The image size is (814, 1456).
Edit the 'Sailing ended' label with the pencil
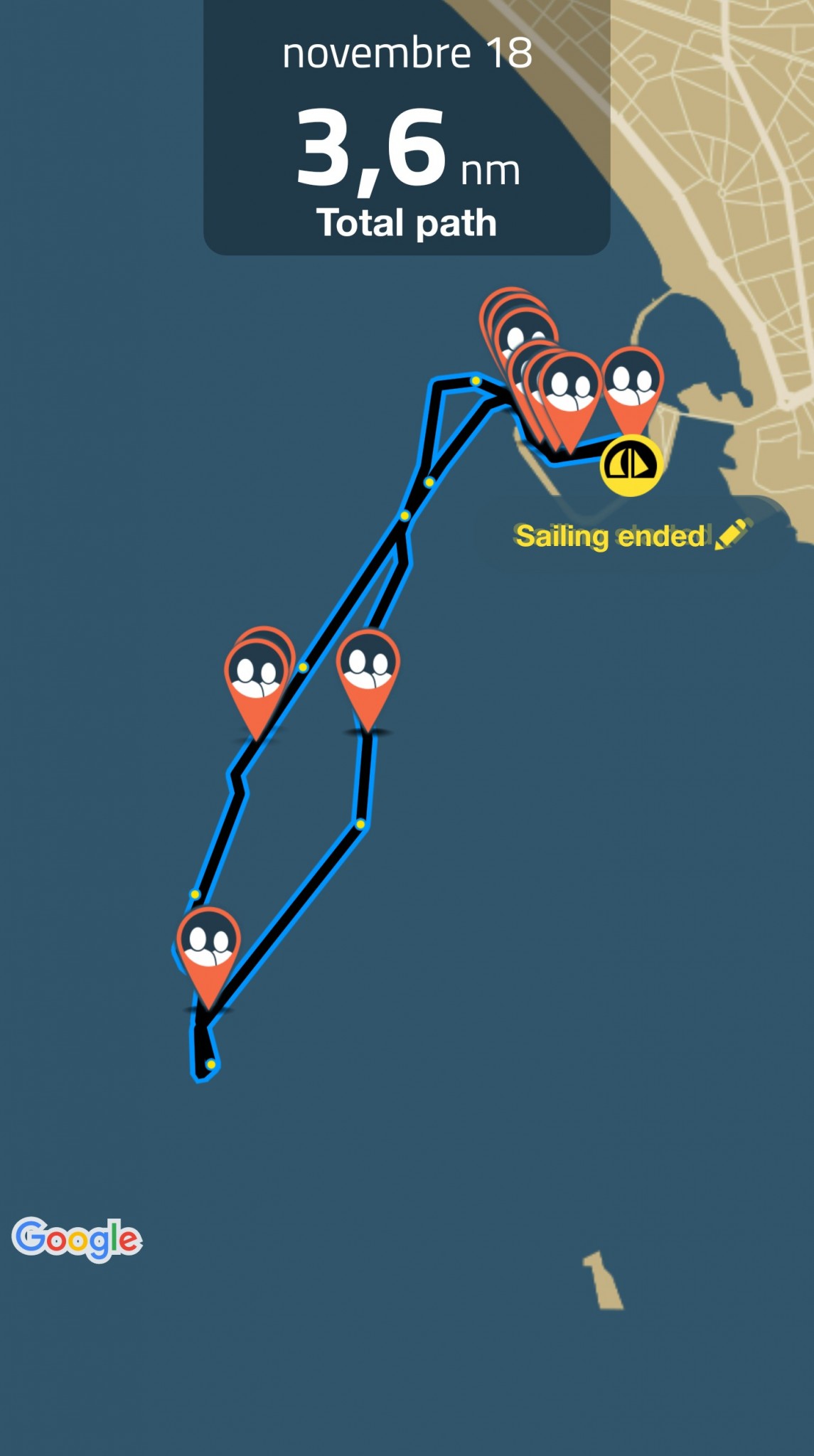(732, 535)
